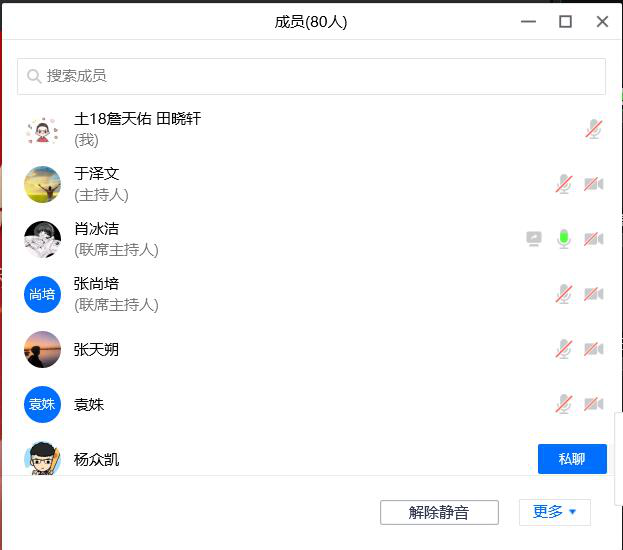Minimize the members window
Screen dimensions: 623x550
point(528,21)
